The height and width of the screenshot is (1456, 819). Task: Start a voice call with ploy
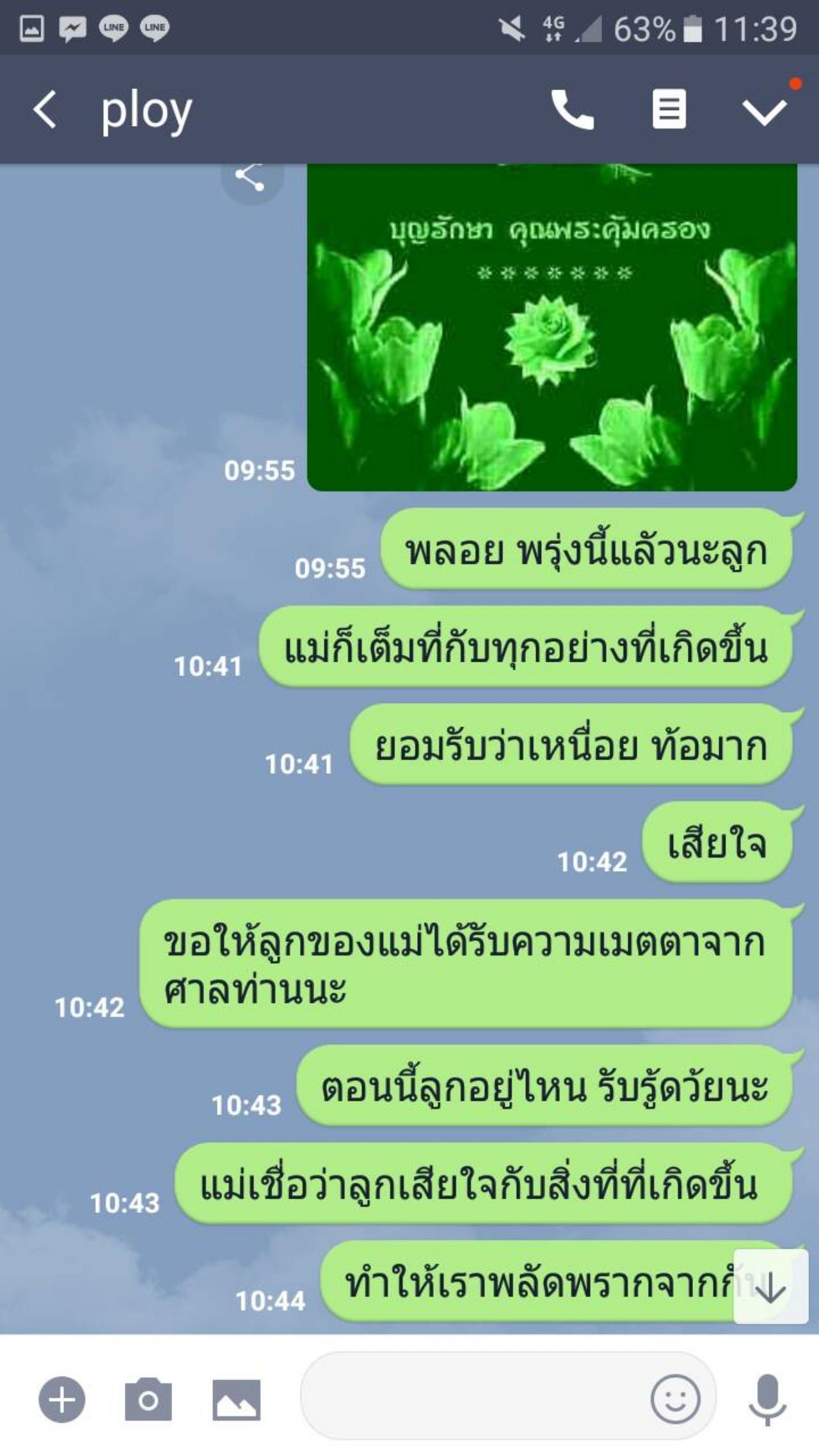pyautogui.click(x=572, y=109)
